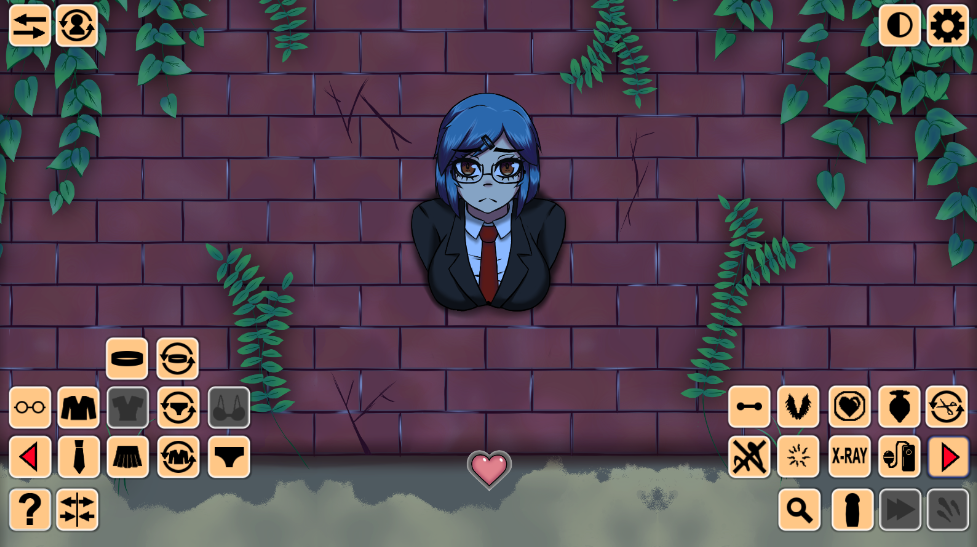Switch character with the profile cycle icon

77,25
